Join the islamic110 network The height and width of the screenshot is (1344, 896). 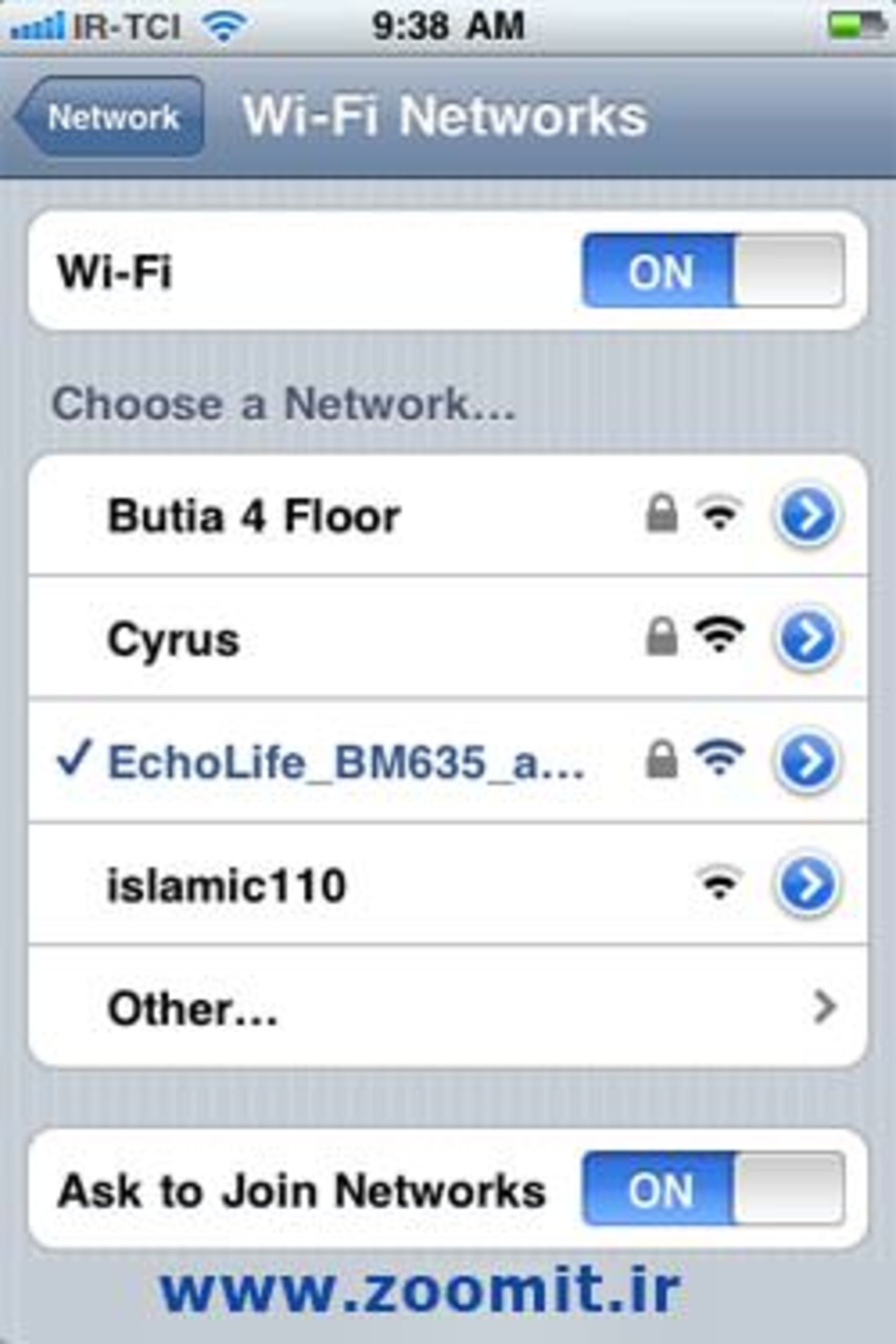tap(227, 885)
